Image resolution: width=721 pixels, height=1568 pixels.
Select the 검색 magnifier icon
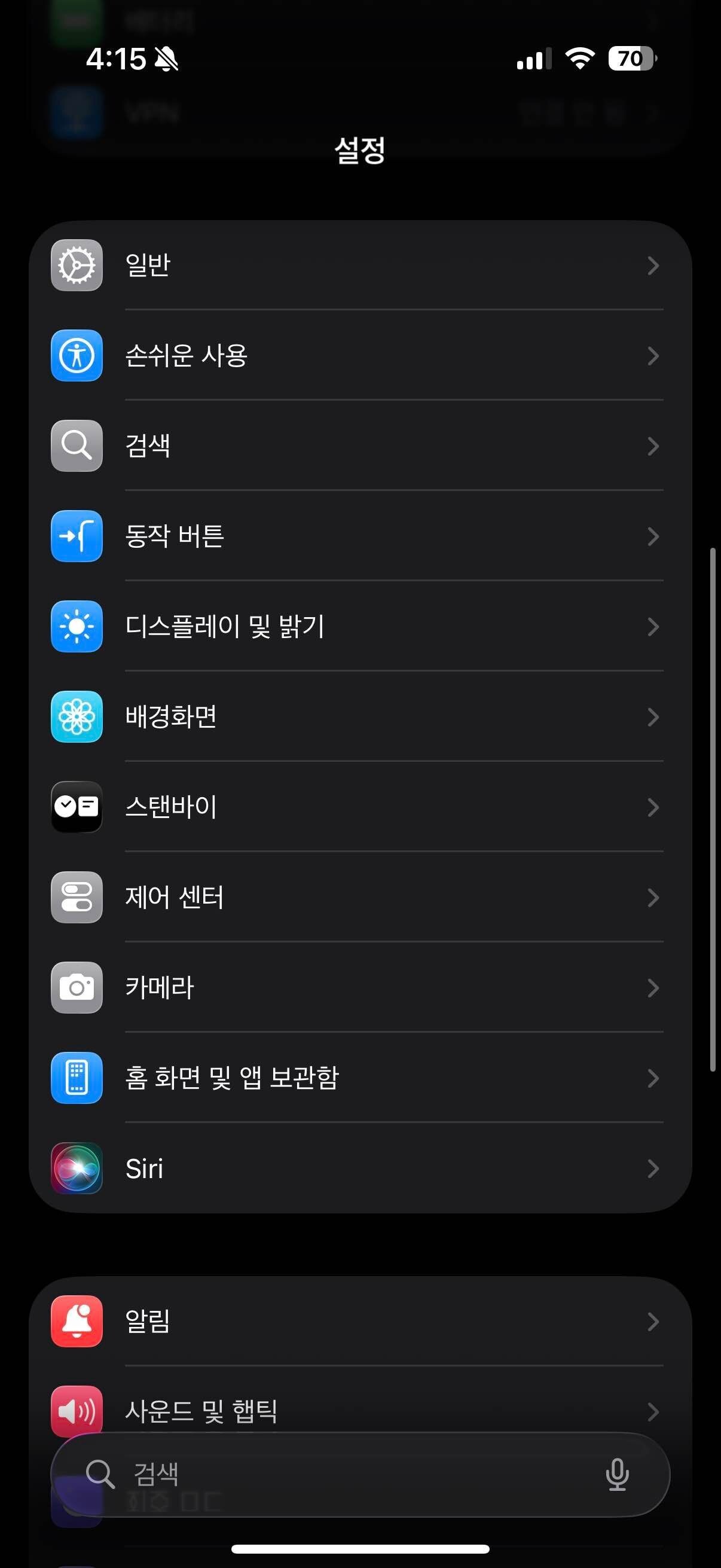click(x=76, y=446)
